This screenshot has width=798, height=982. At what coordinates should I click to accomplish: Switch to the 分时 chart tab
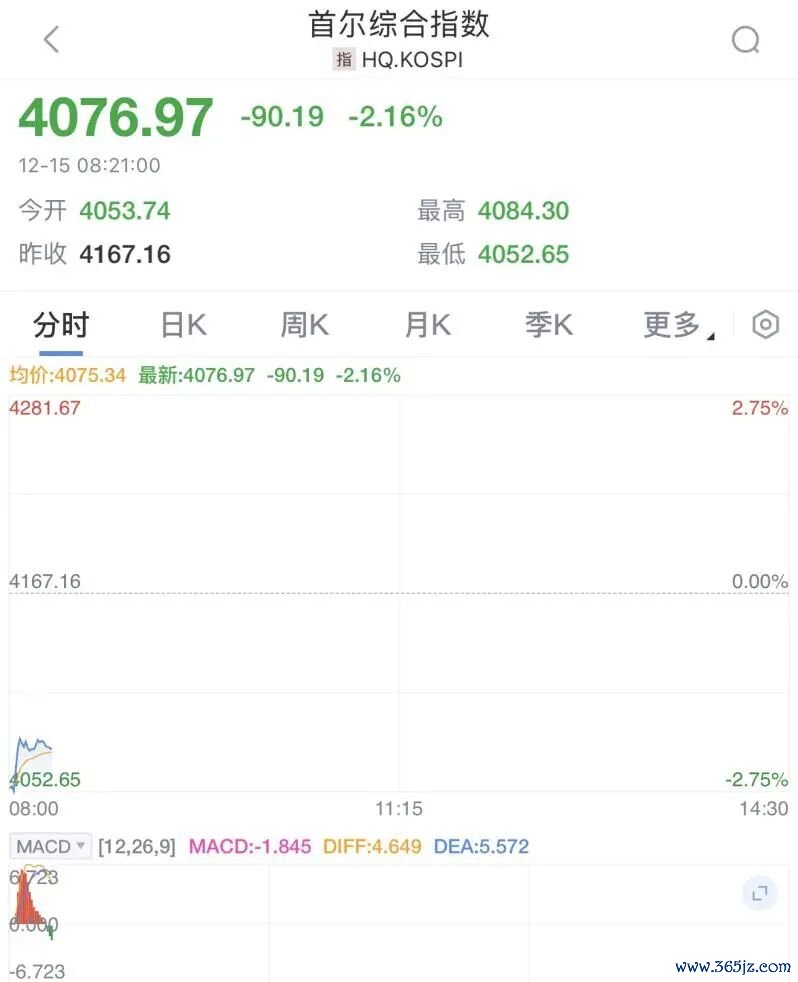[61, 325]
